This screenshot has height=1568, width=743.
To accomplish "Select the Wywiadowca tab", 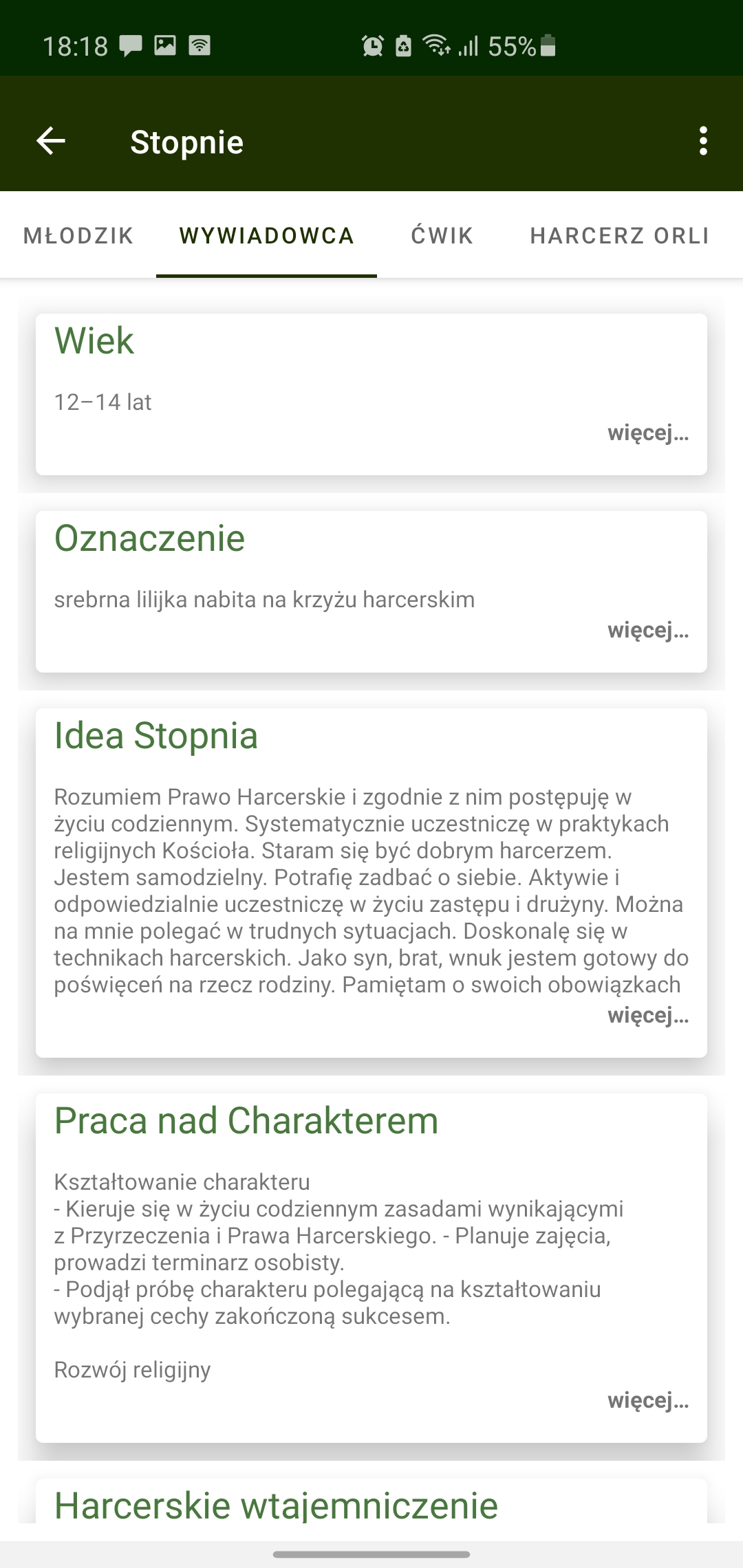I will click(267, 236).
